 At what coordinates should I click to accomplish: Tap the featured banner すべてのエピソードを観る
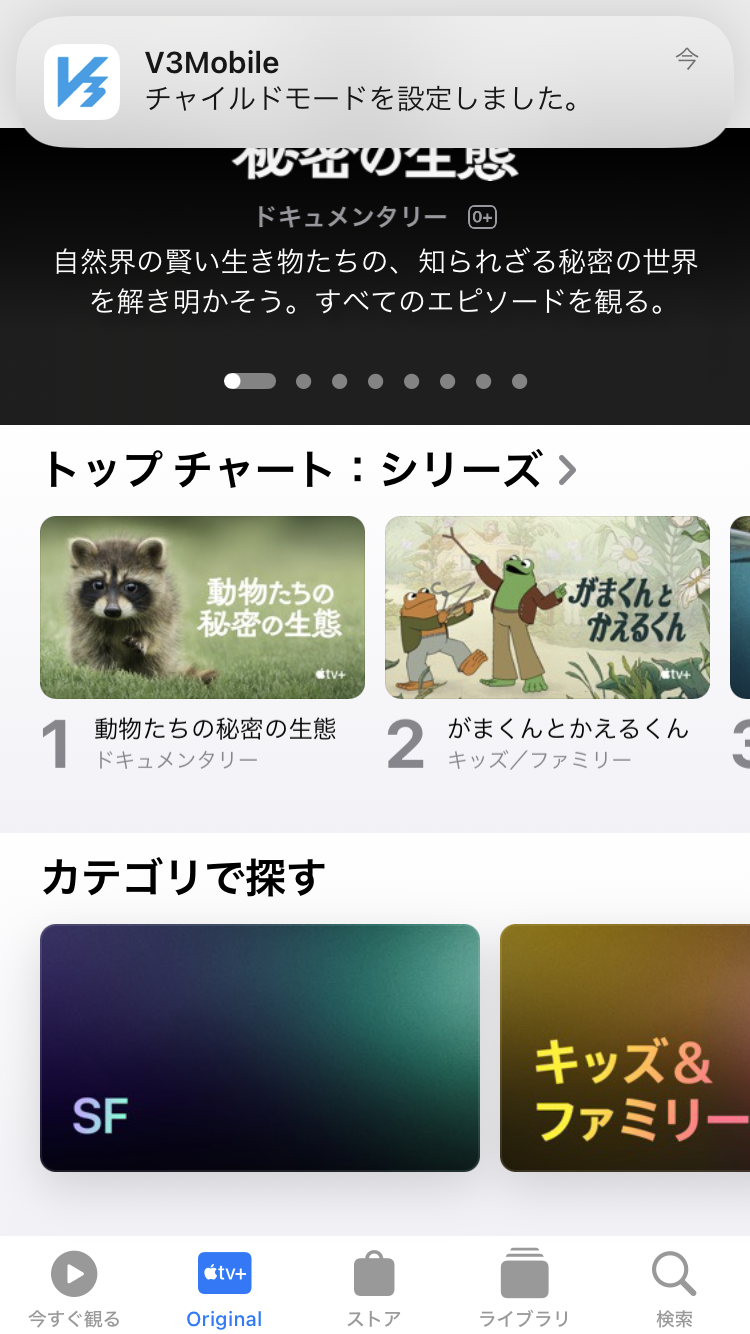[x=375, y=282]
